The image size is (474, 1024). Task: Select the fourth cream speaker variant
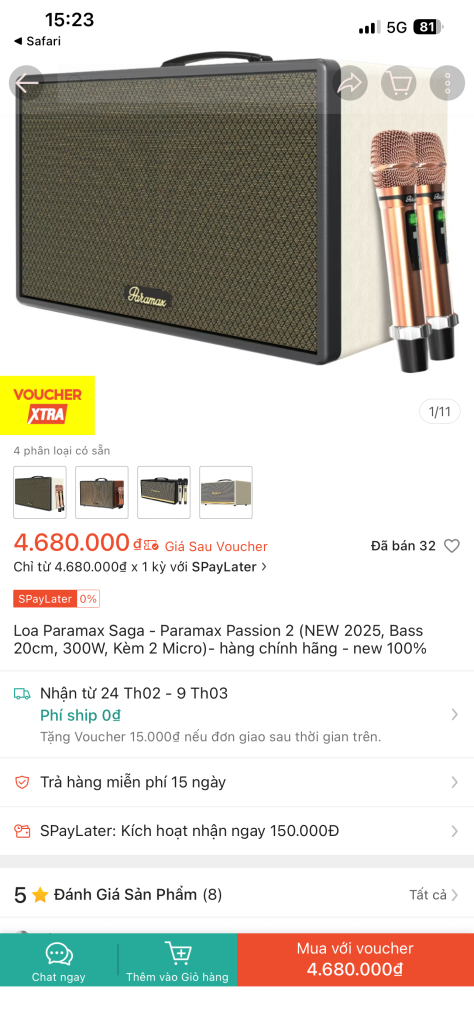(x=226, y=492)
